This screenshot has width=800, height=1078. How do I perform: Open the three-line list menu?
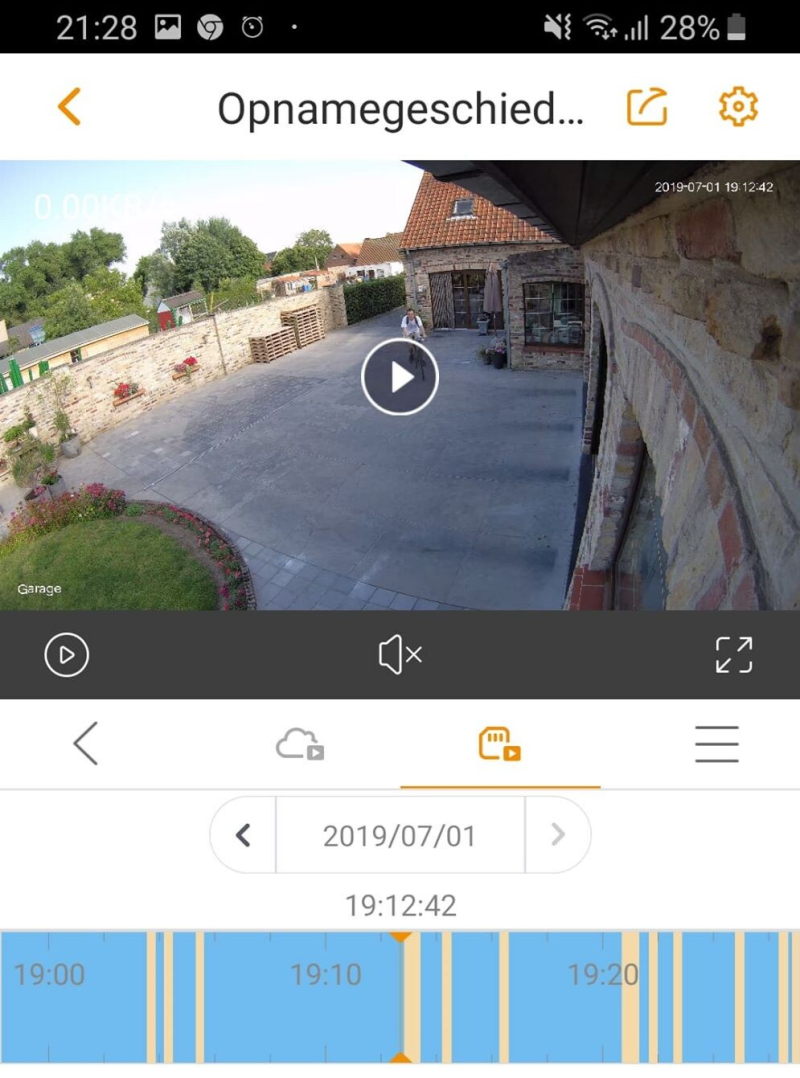716,744
